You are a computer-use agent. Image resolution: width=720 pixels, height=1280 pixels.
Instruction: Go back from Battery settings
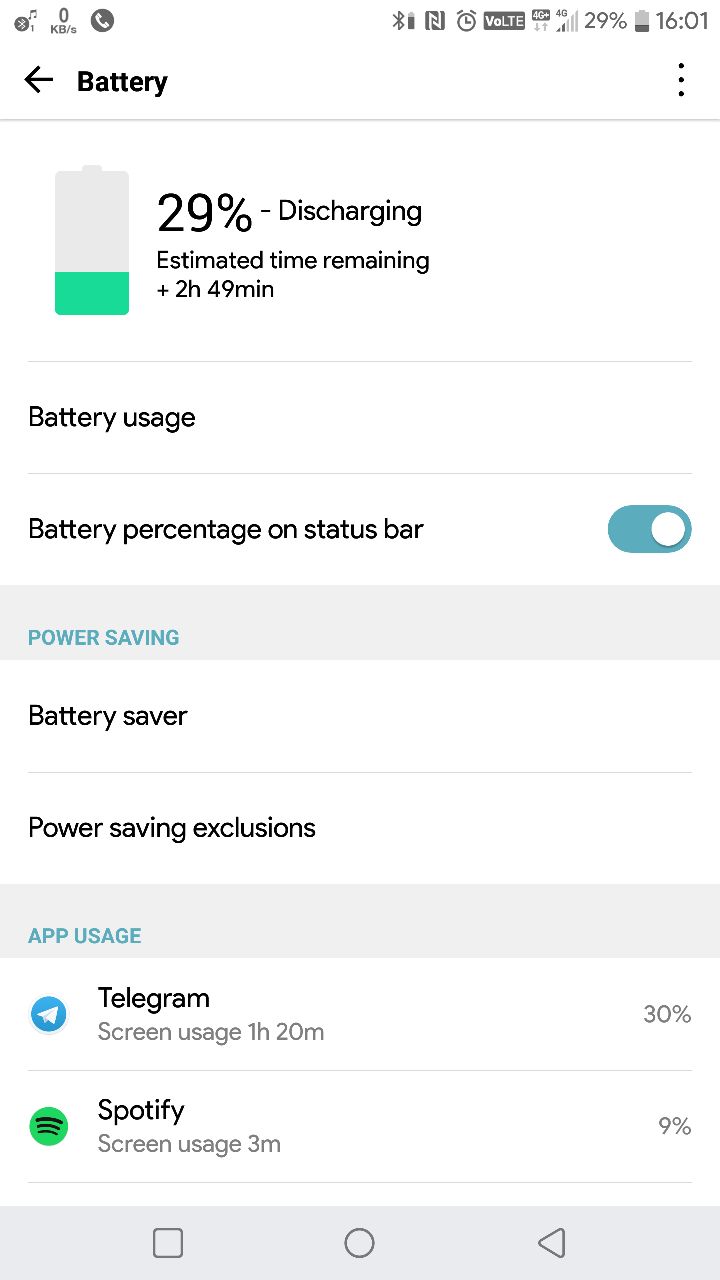pos(38,80)
